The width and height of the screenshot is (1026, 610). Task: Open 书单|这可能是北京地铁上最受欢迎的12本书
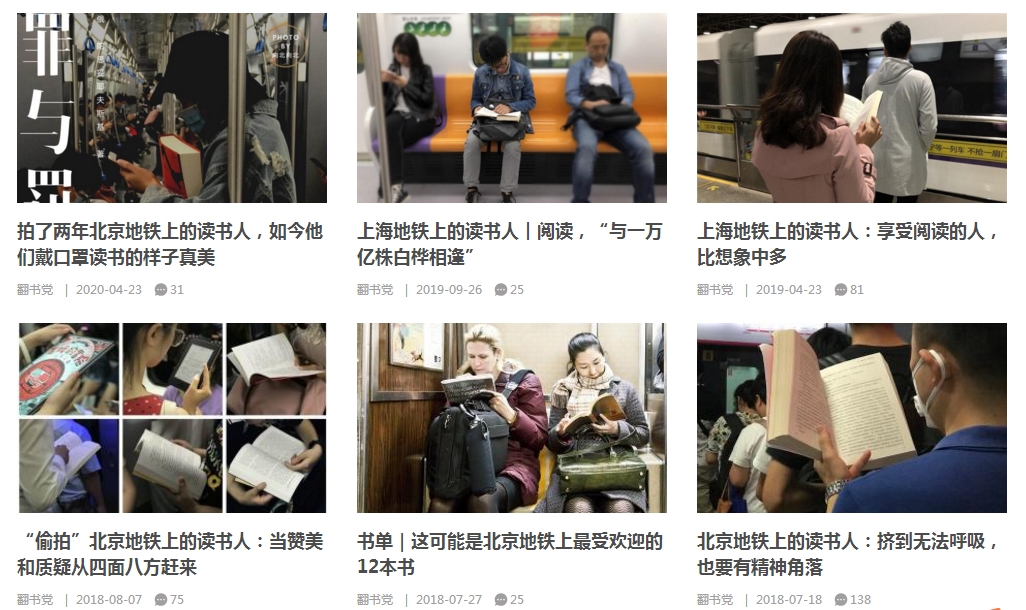(509, 554)
